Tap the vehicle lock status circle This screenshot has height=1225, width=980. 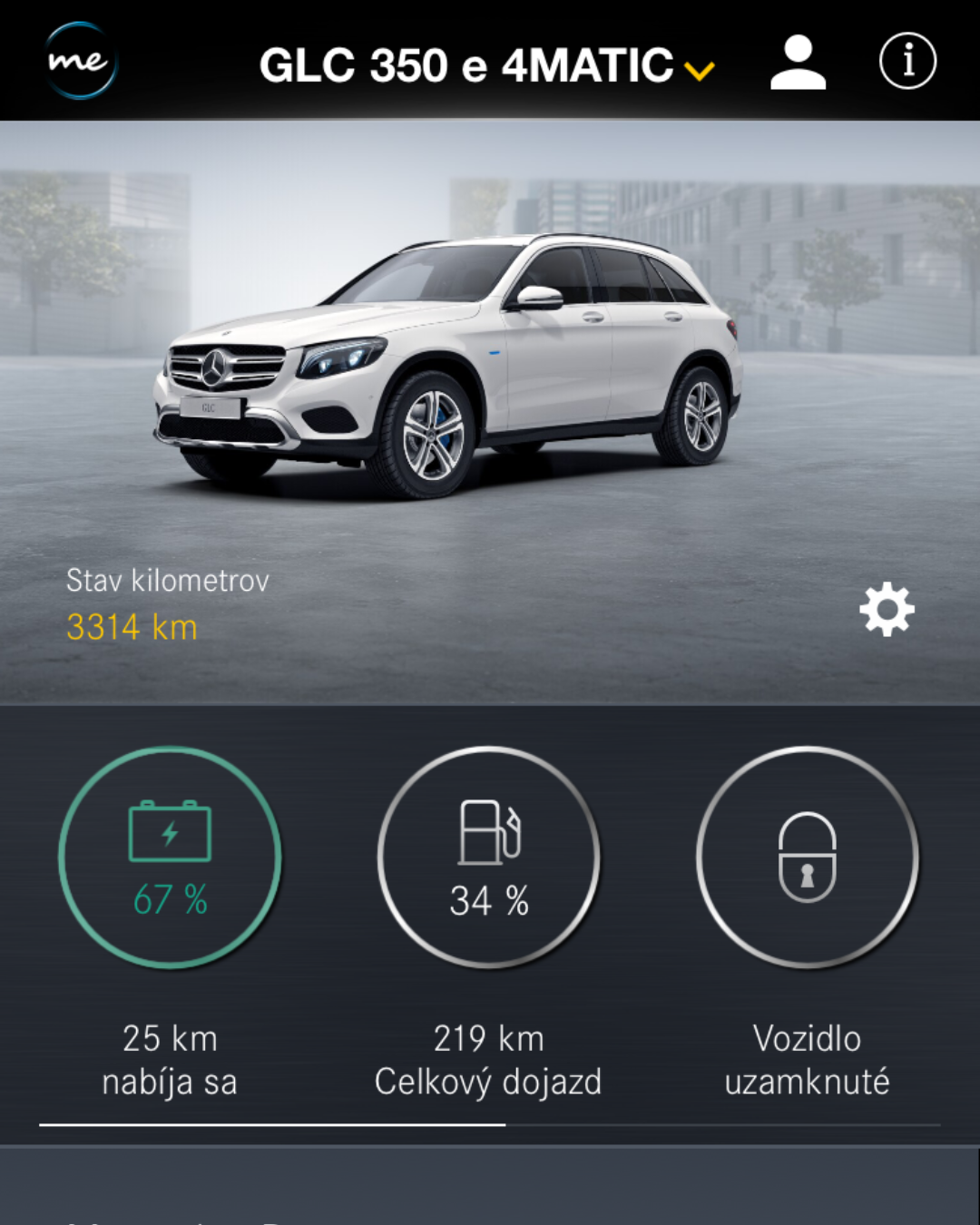point(807,857)
